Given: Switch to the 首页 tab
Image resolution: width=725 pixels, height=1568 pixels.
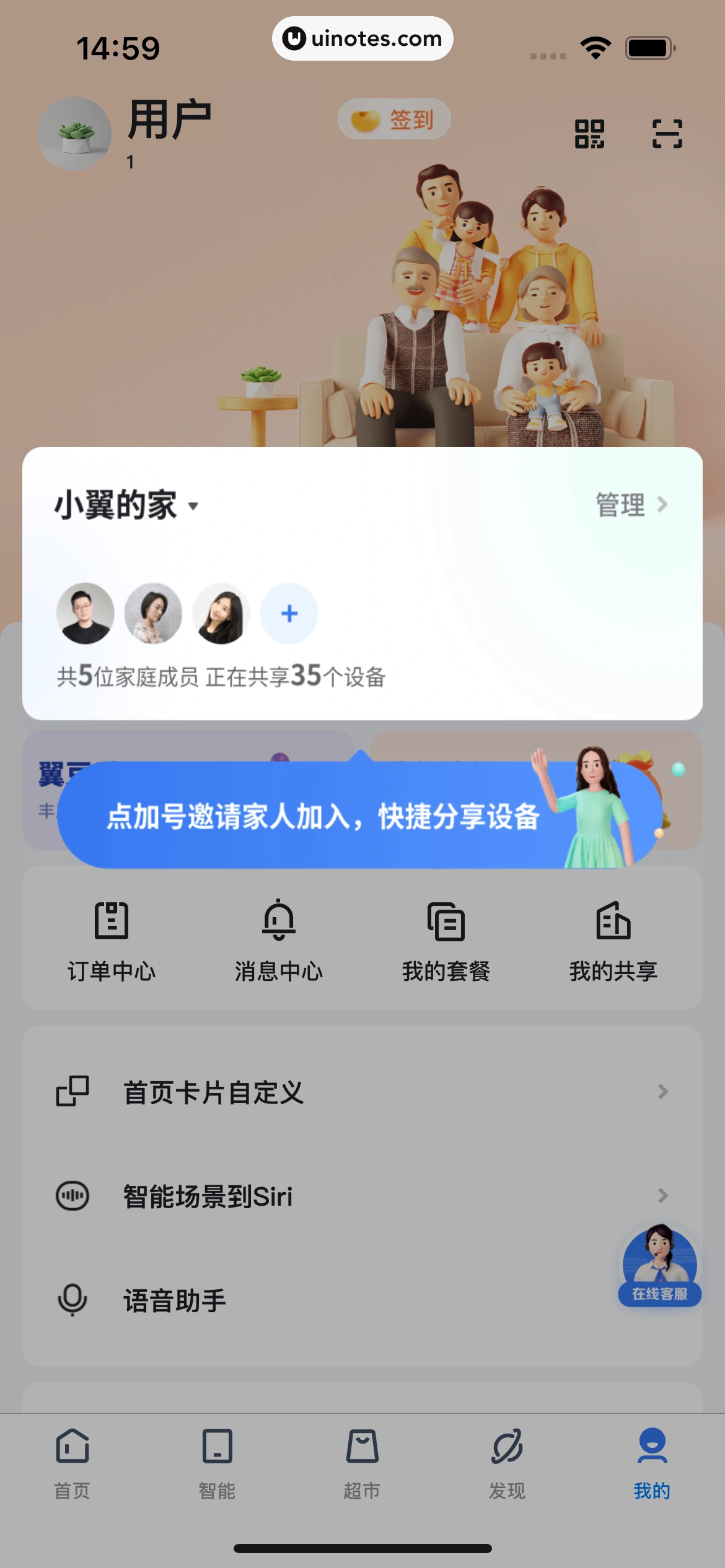Looking at the screenshot, I should coord(72,1464).
